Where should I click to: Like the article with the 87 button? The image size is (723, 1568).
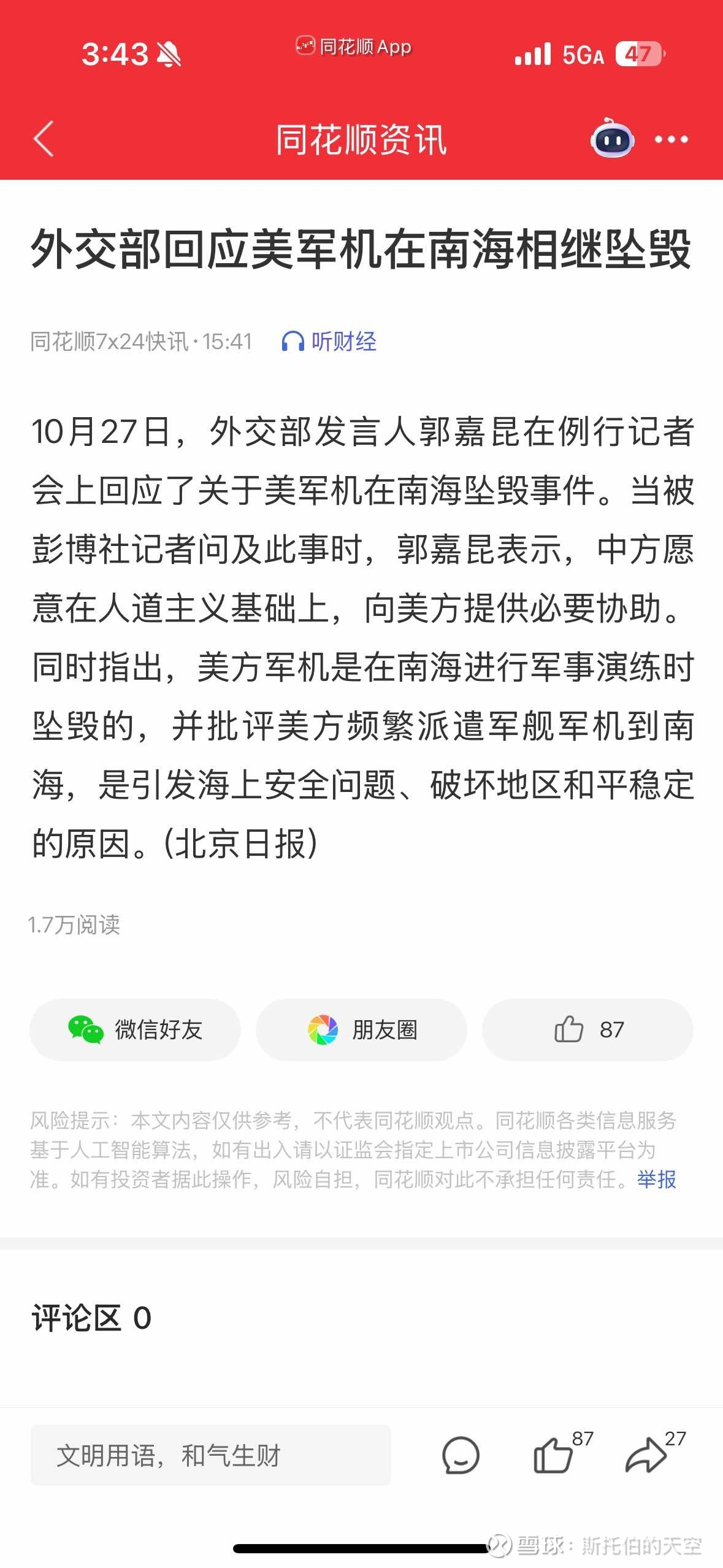(587, 1029)
